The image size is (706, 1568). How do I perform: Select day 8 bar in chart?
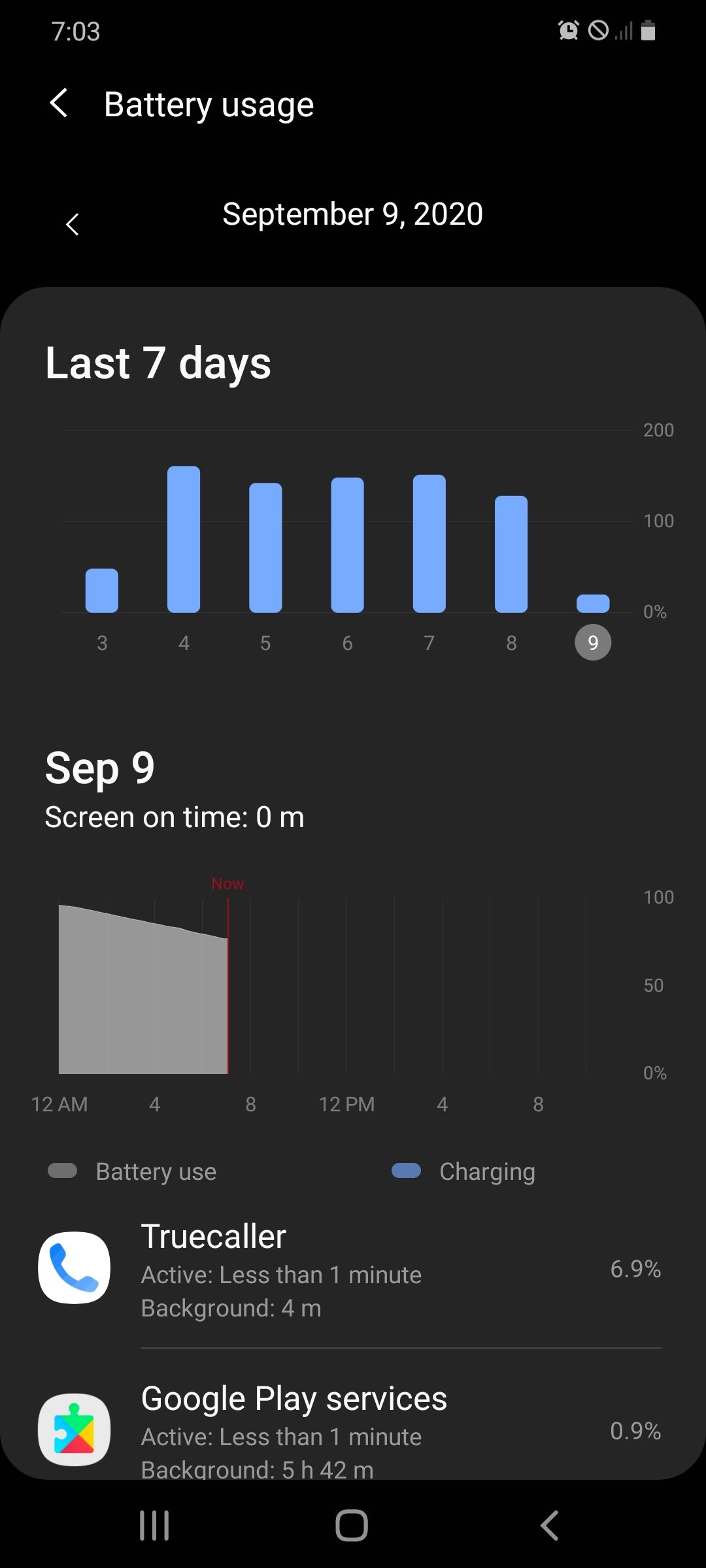point(511,554)
